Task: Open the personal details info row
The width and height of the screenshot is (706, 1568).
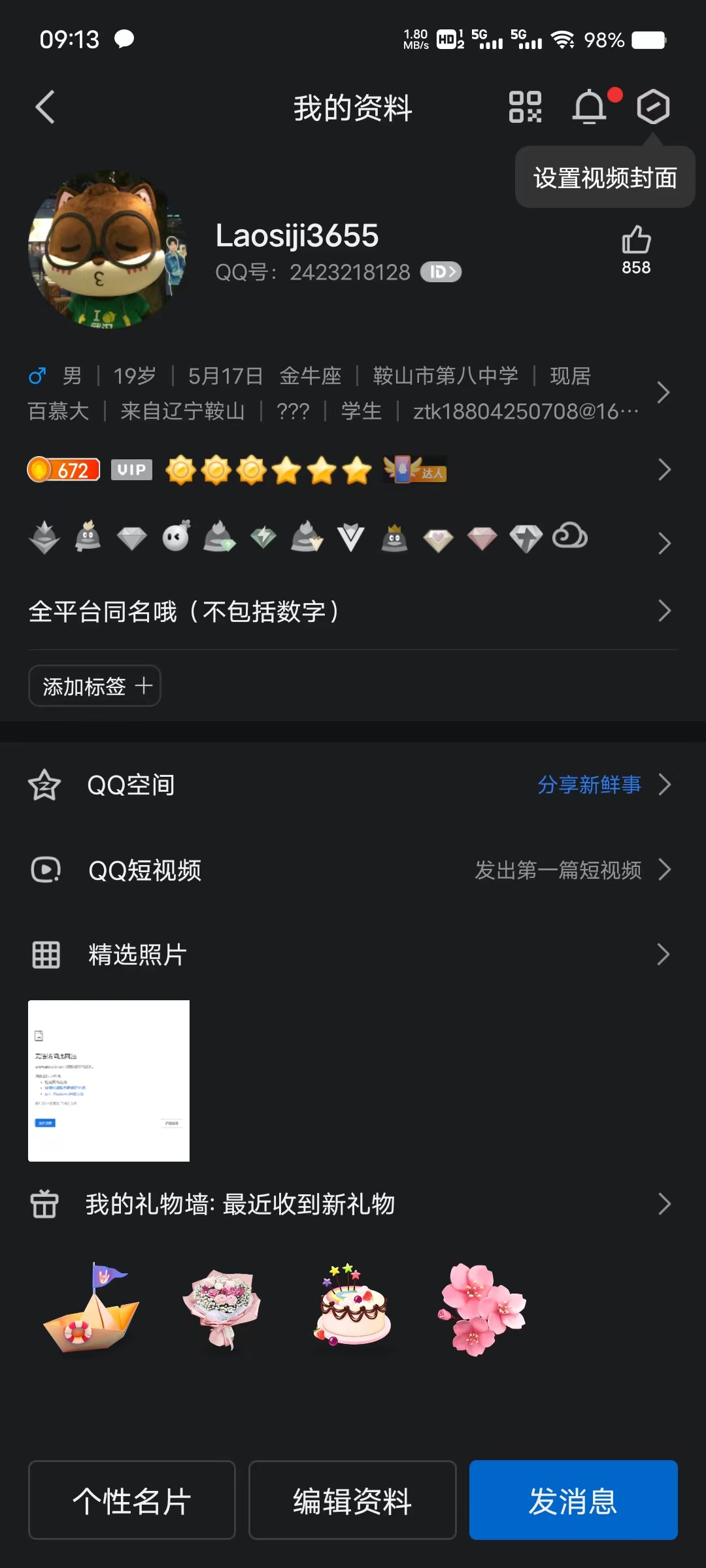Action: 353,393
